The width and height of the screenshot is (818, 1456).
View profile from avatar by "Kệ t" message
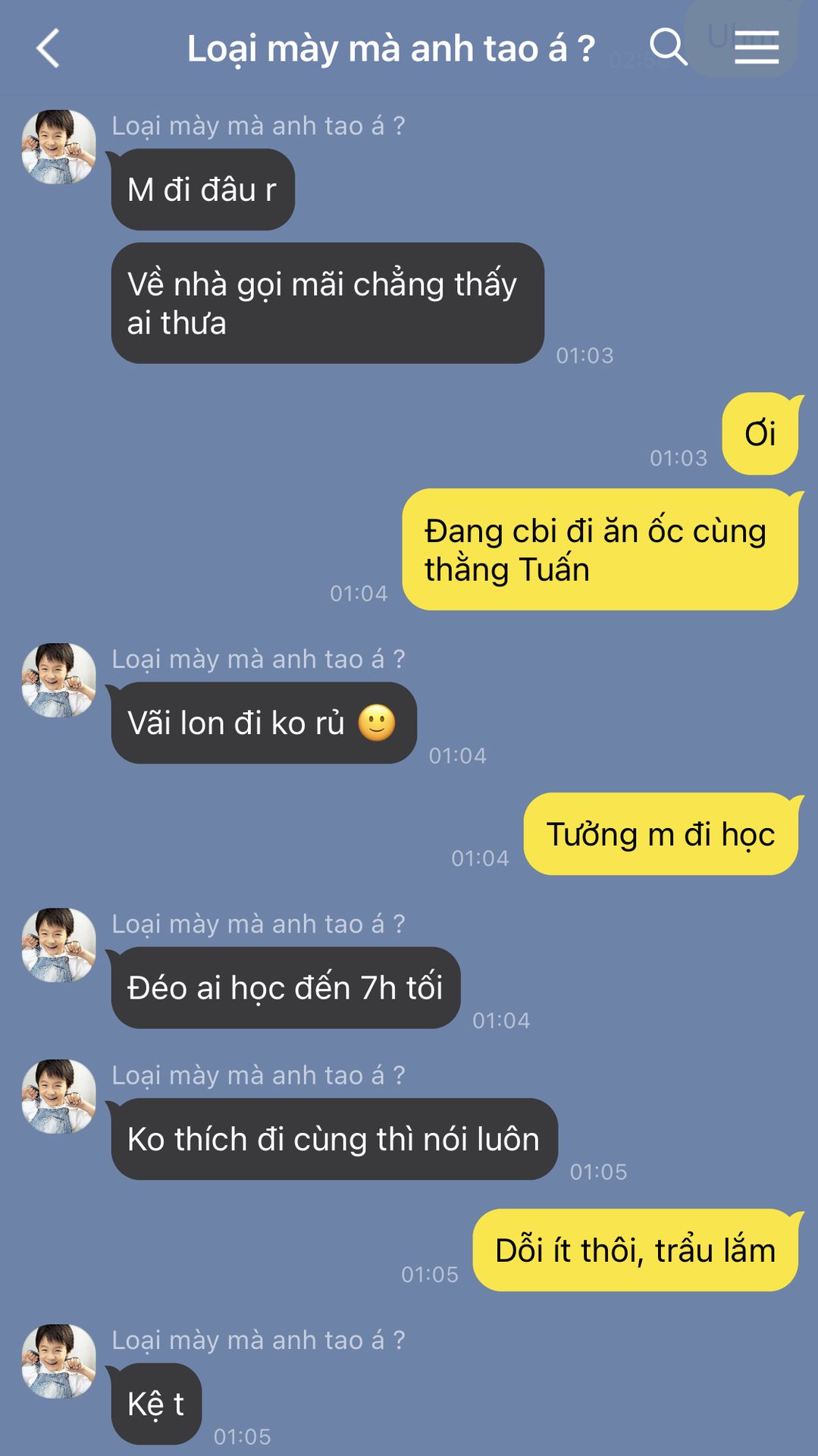58,1361
